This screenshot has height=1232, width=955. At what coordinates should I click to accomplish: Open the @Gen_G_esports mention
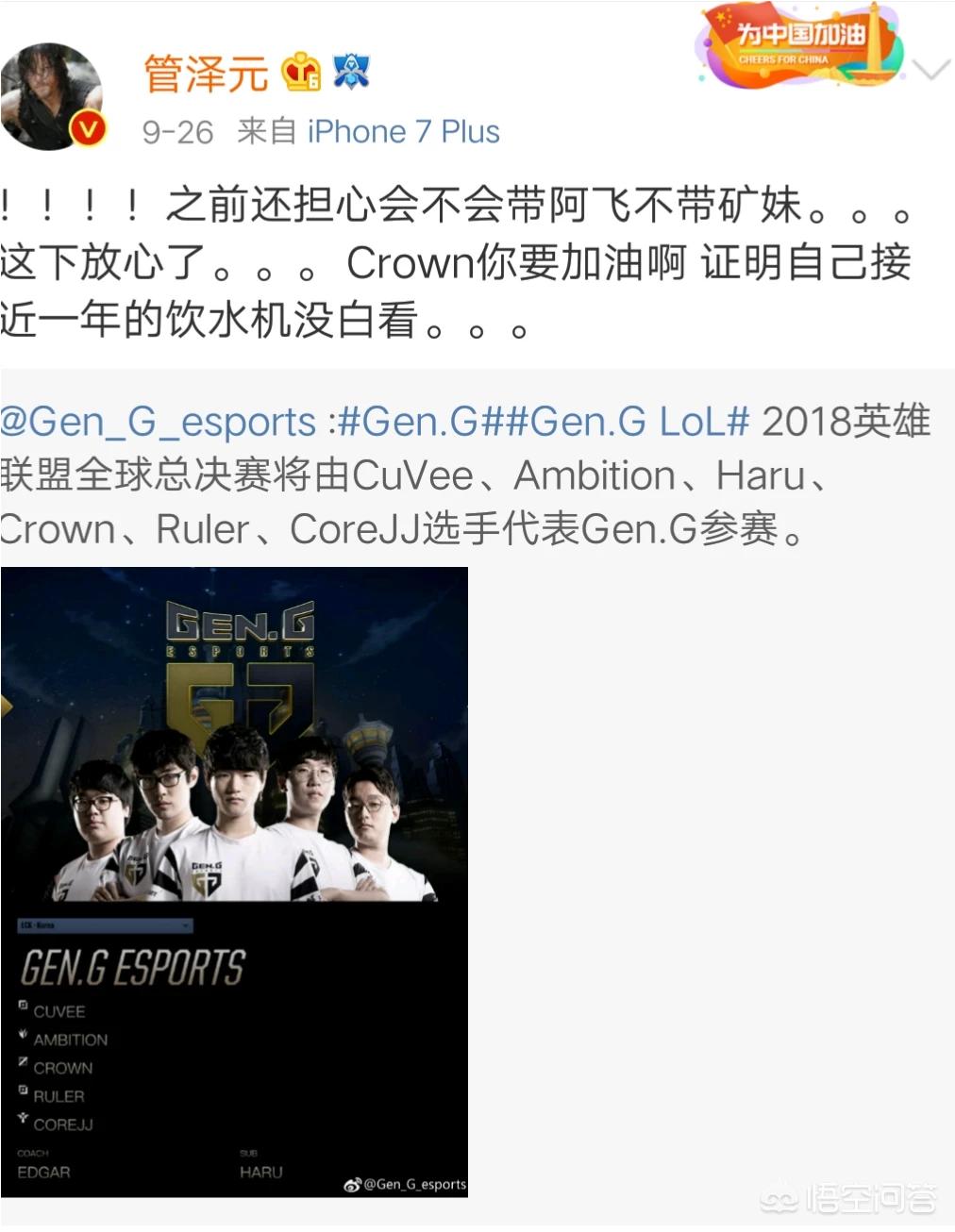[x=159, y=422]
